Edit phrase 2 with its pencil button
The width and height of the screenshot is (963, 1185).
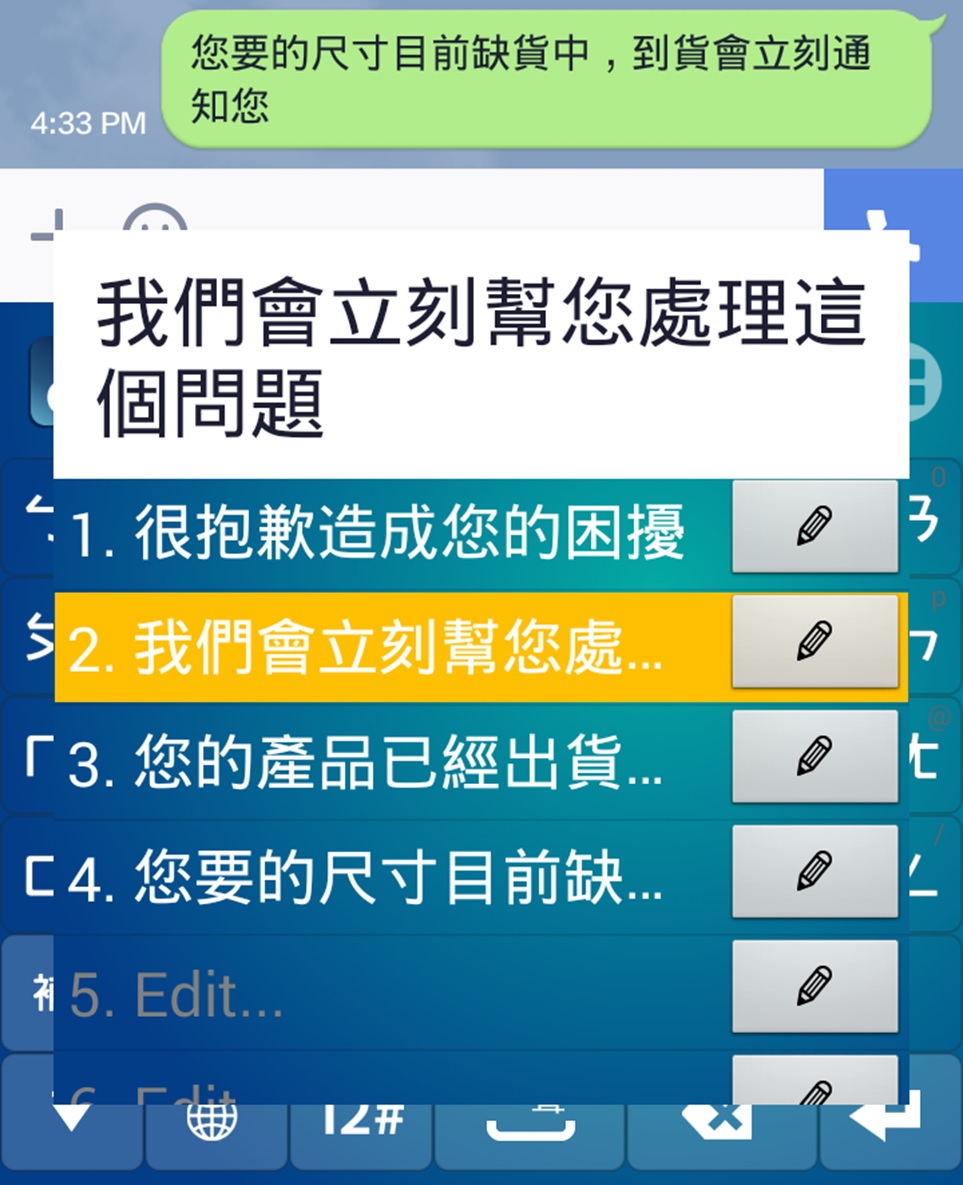click(x=815, y=642)
